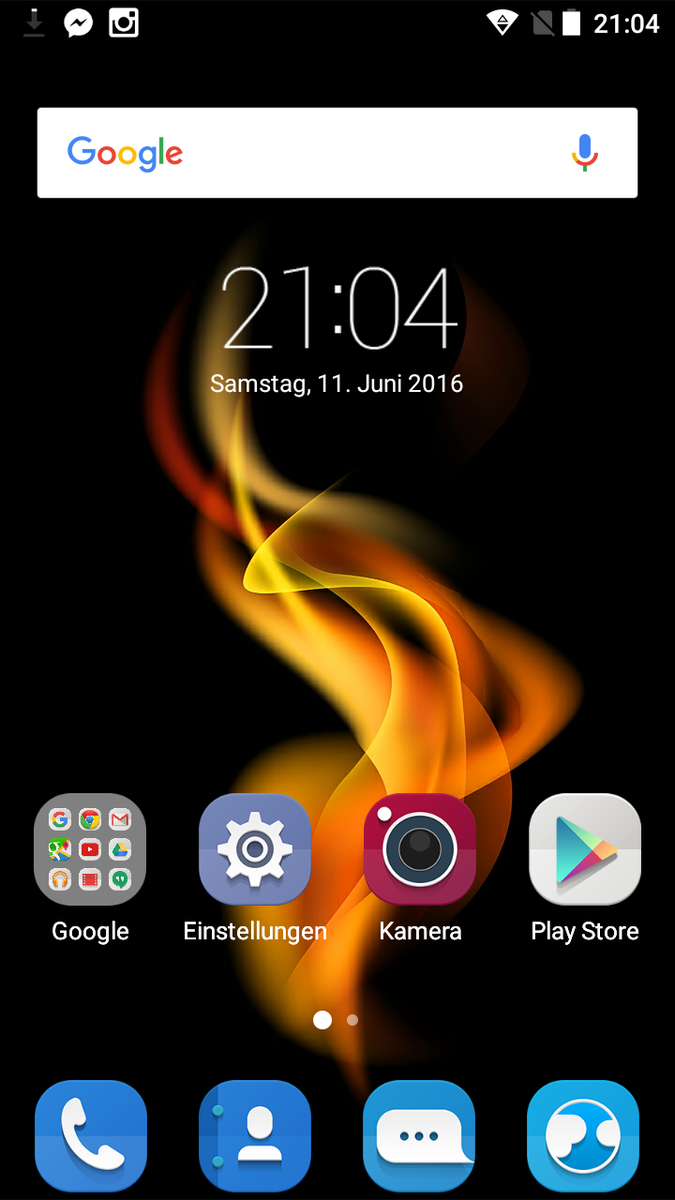Open Einstellungen settings app

(x=255, y=850)
